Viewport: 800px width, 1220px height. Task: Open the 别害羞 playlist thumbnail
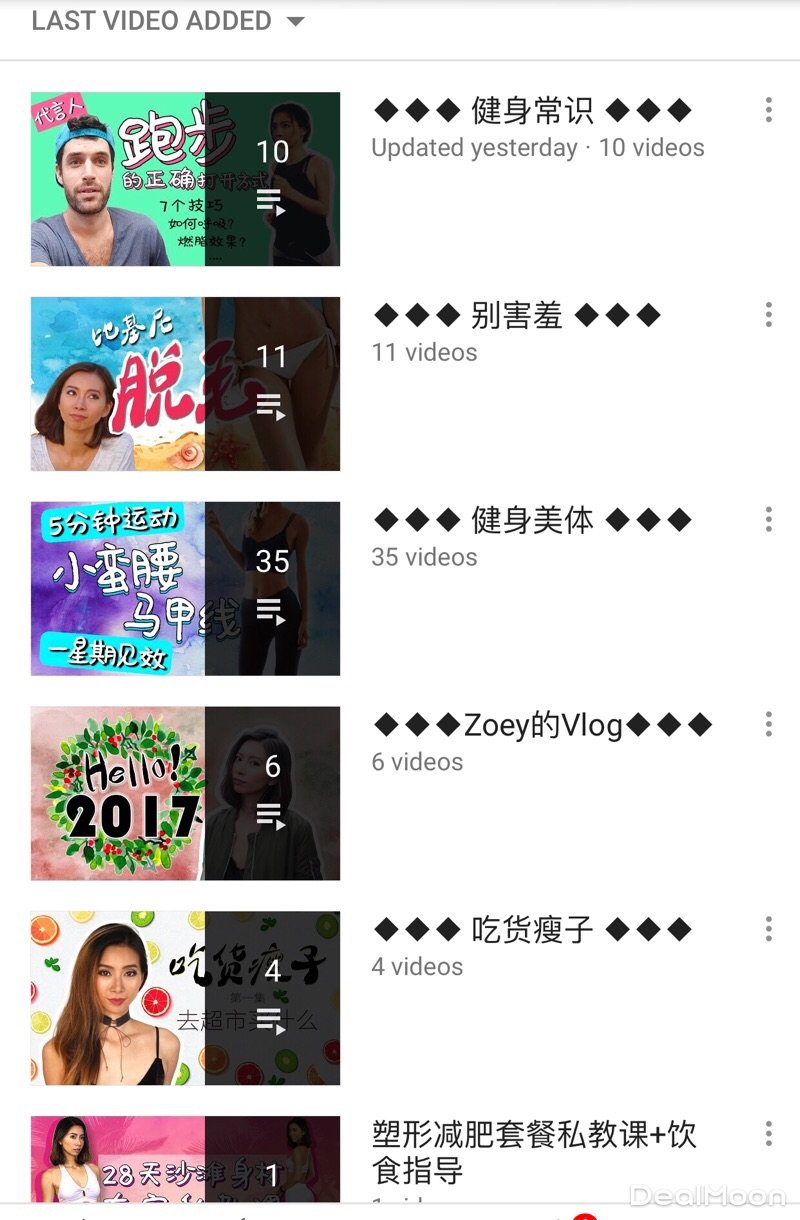[x=185, y=384]
